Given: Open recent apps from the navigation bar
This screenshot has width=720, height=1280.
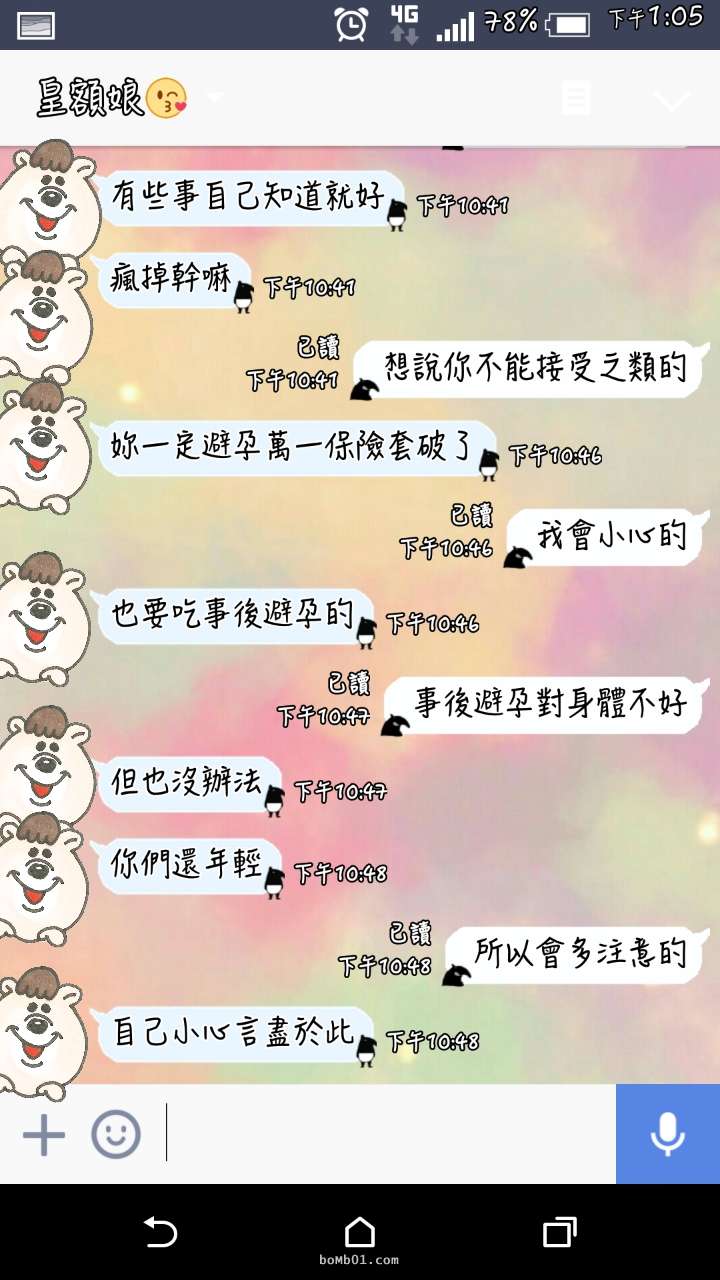Looking at the screenshot, I should [560, 1232].
